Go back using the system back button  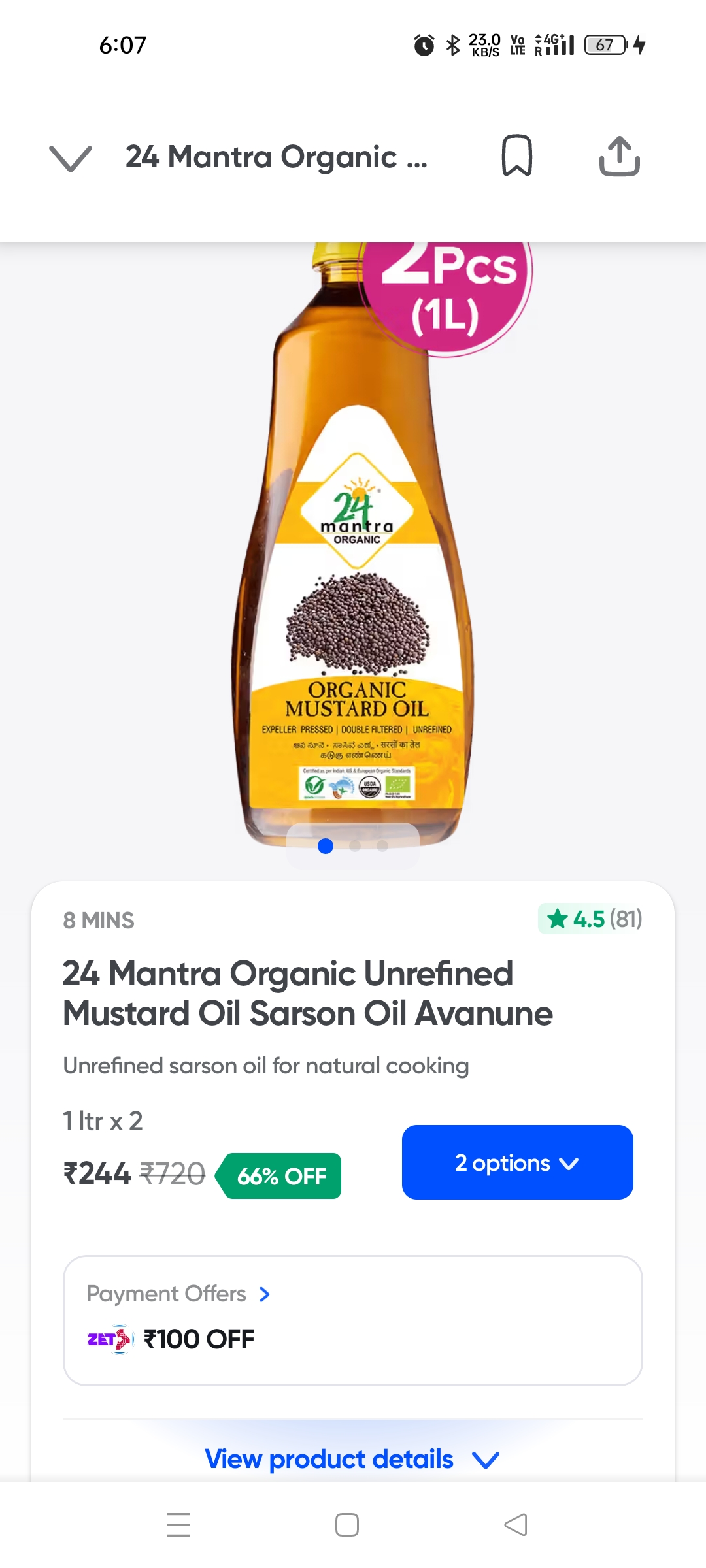[516, 1525]
